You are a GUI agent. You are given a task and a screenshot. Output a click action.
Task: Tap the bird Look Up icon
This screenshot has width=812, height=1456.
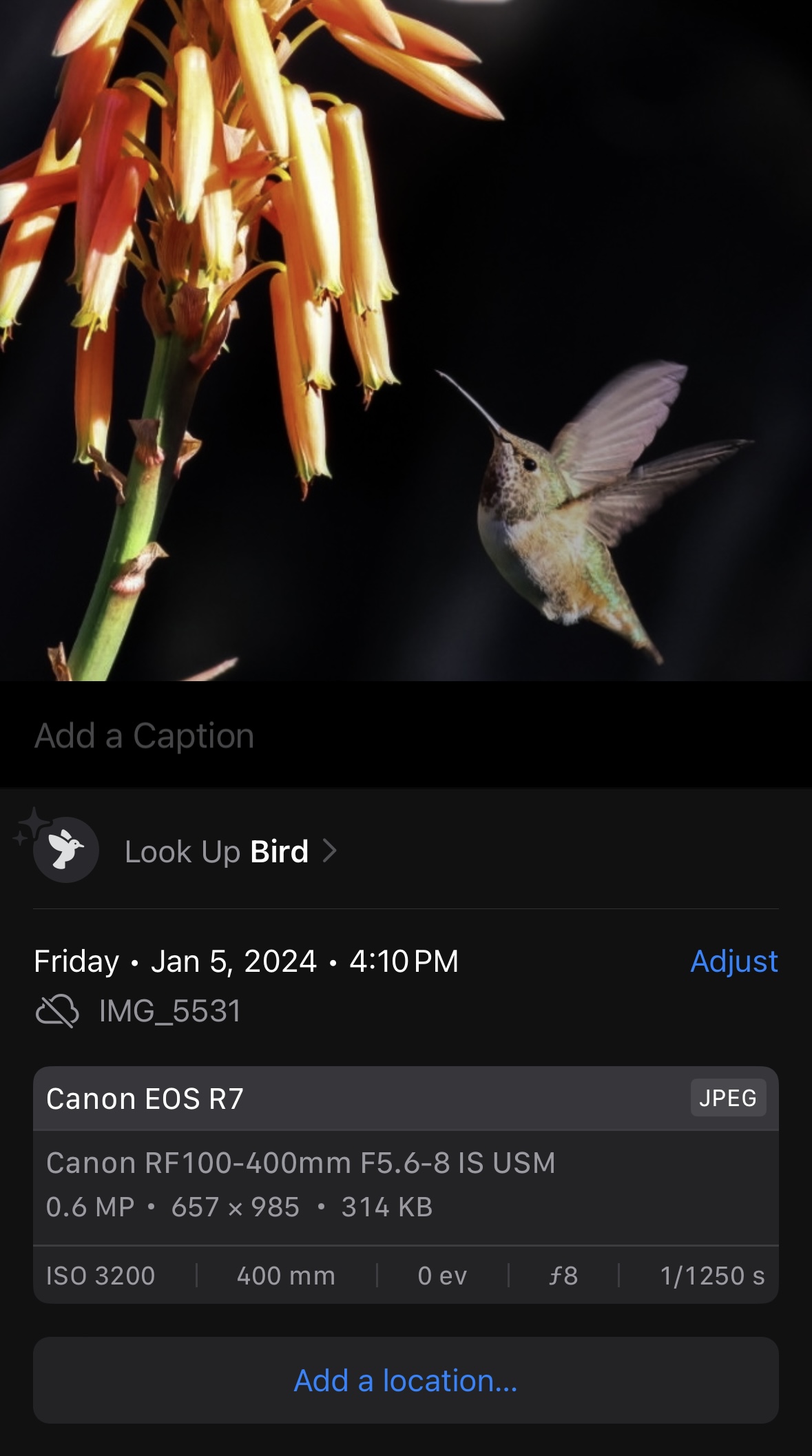pos(66,851)
